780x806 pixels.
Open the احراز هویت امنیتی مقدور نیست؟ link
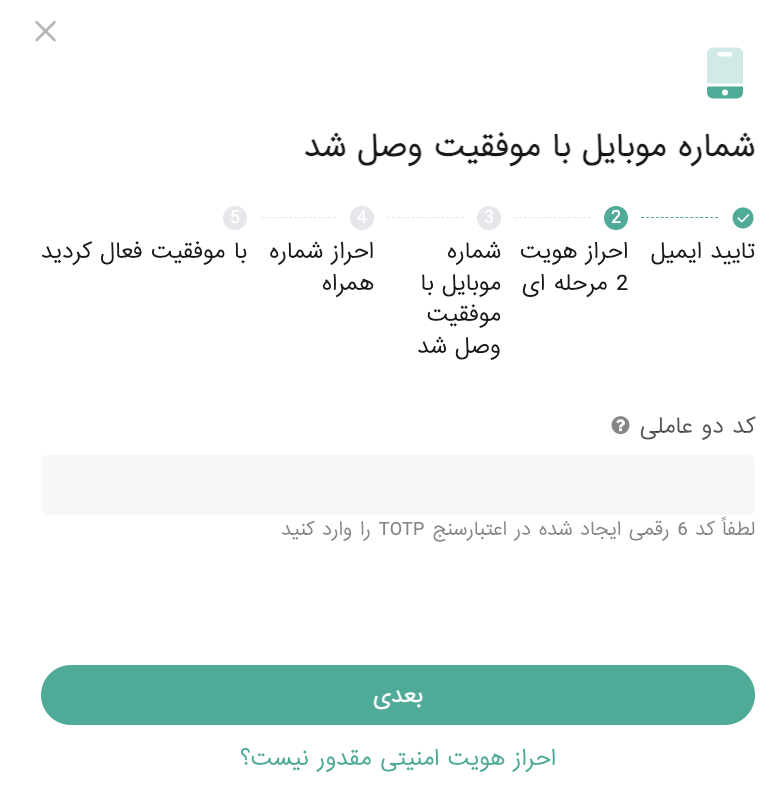pos(397,758)
